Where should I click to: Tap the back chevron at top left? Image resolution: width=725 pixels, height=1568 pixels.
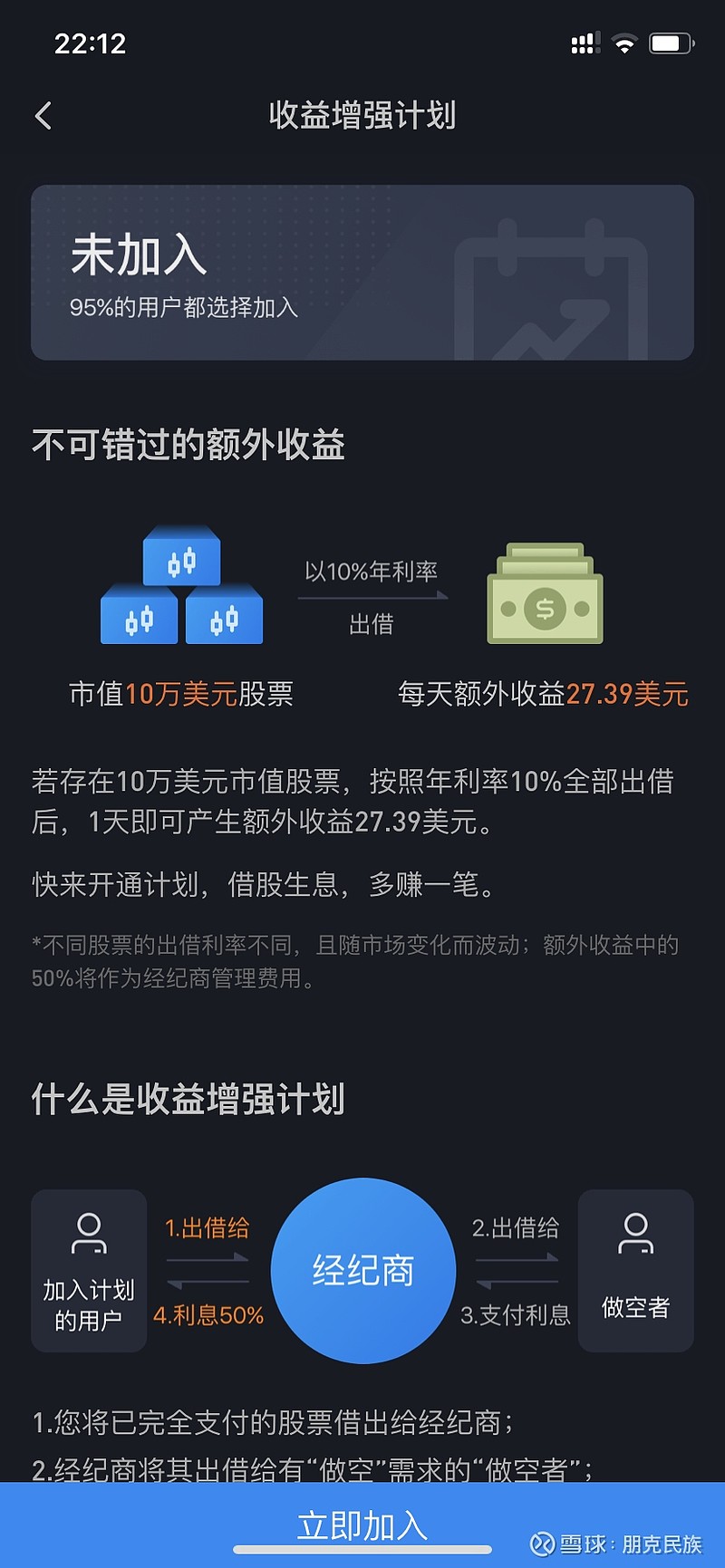point(43,116)
